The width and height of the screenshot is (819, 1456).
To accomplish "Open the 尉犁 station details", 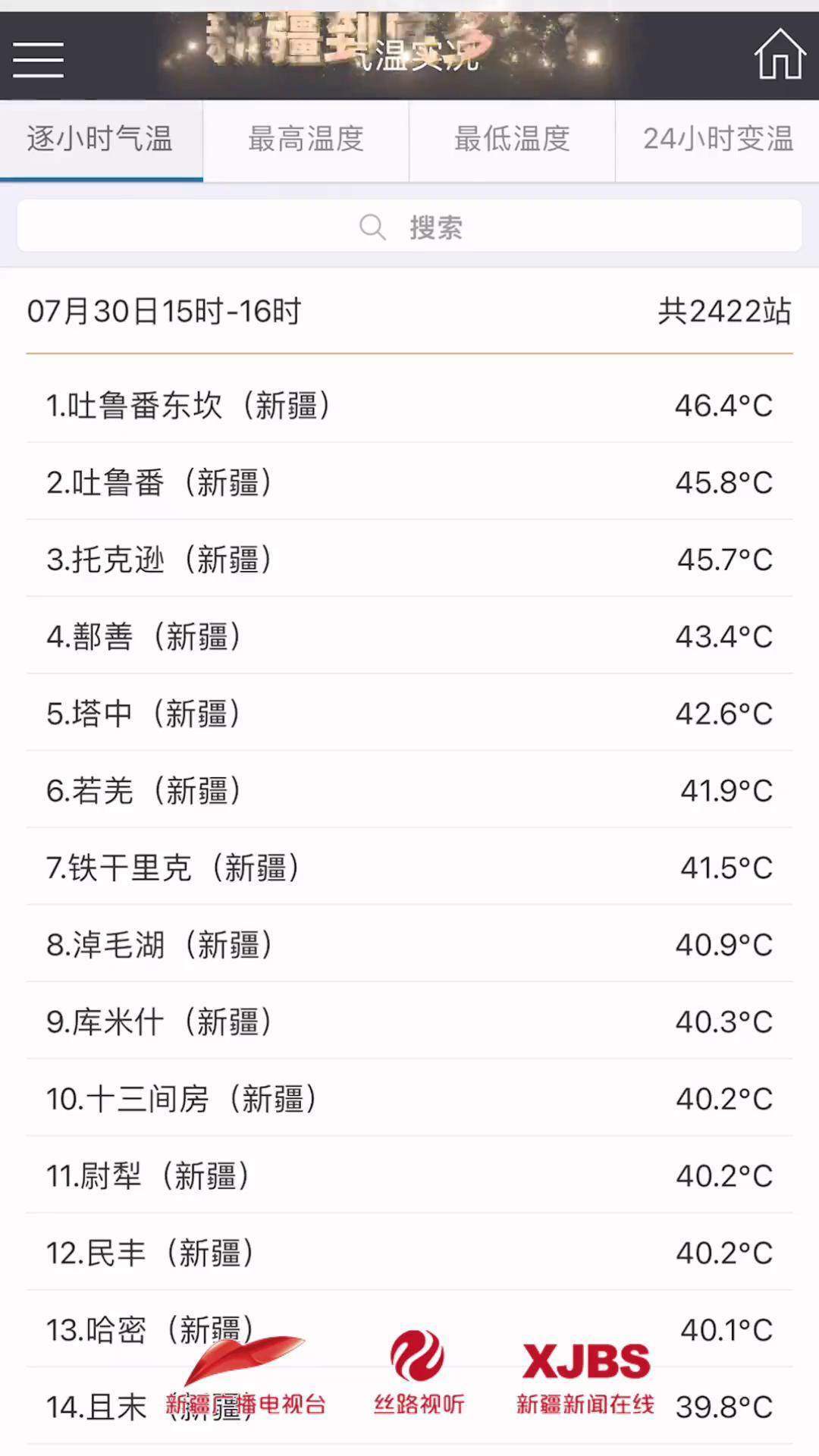I will click(409, 1175).
